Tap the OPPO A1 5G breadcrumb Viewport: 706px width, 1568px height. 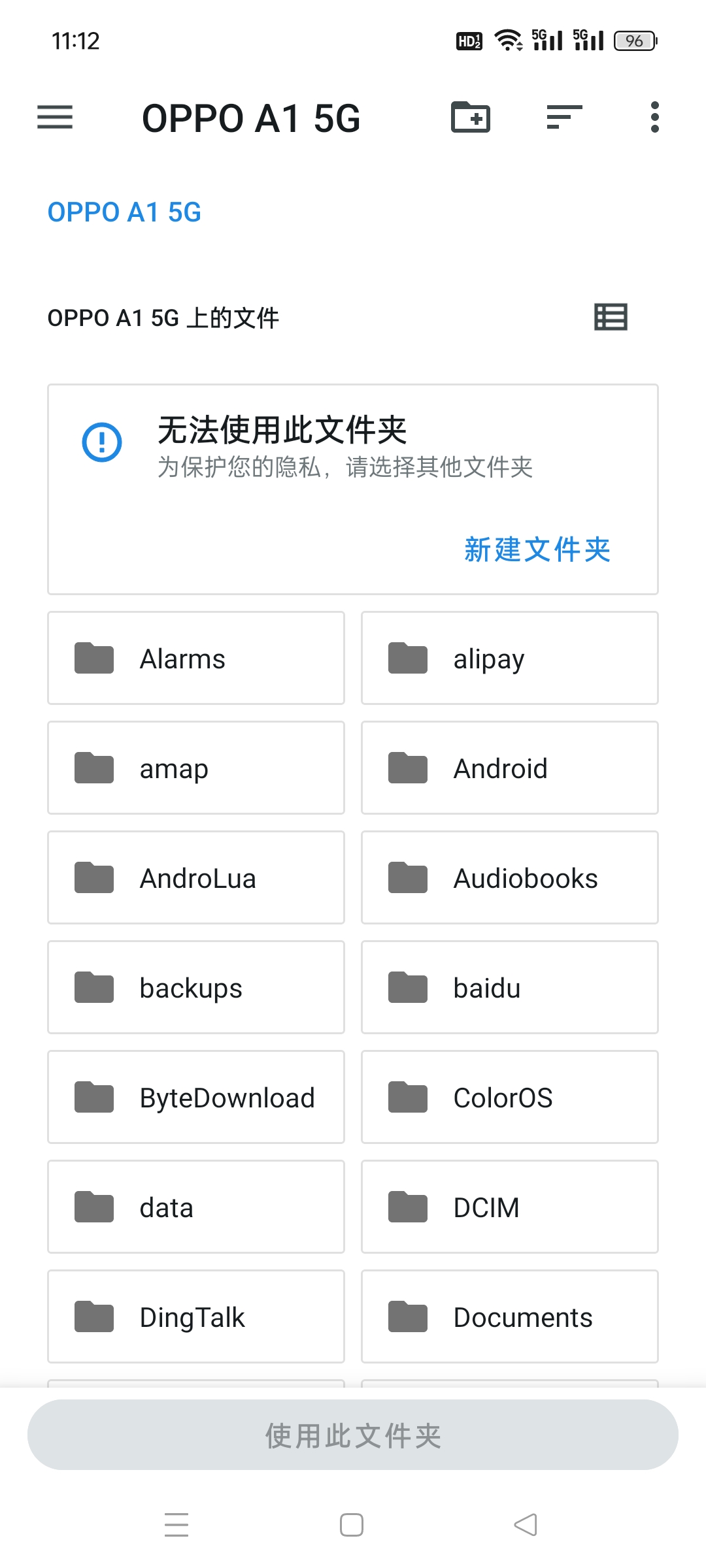[x=124, y=212]
